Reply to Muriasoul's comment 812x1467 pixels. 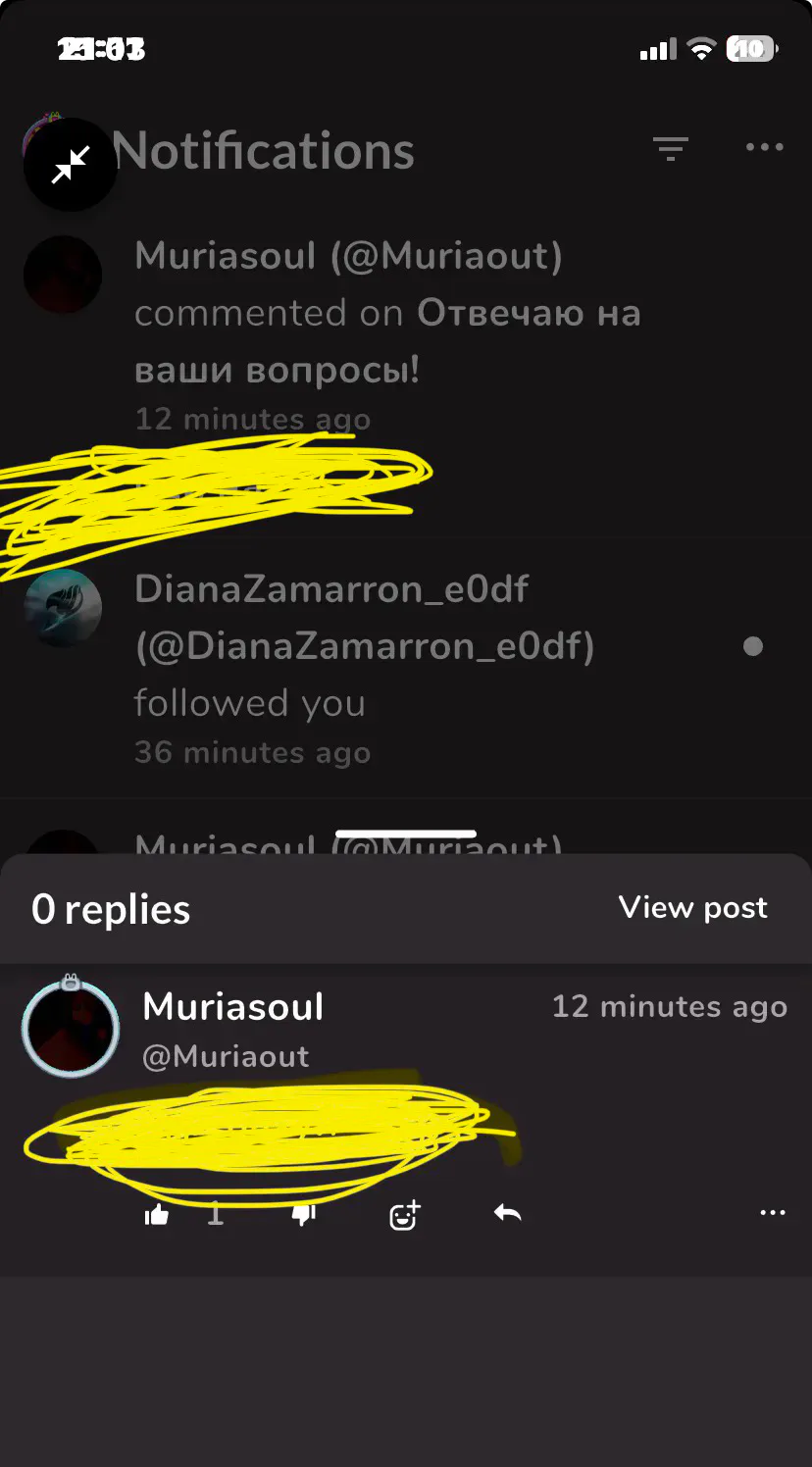[x=507, y=1214]
